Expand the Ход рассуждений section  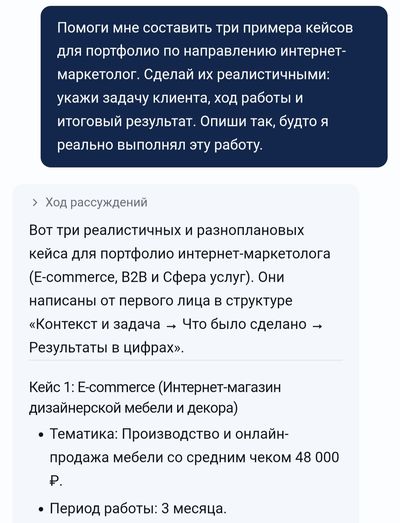pyautogui.click(x=89, y=202)
